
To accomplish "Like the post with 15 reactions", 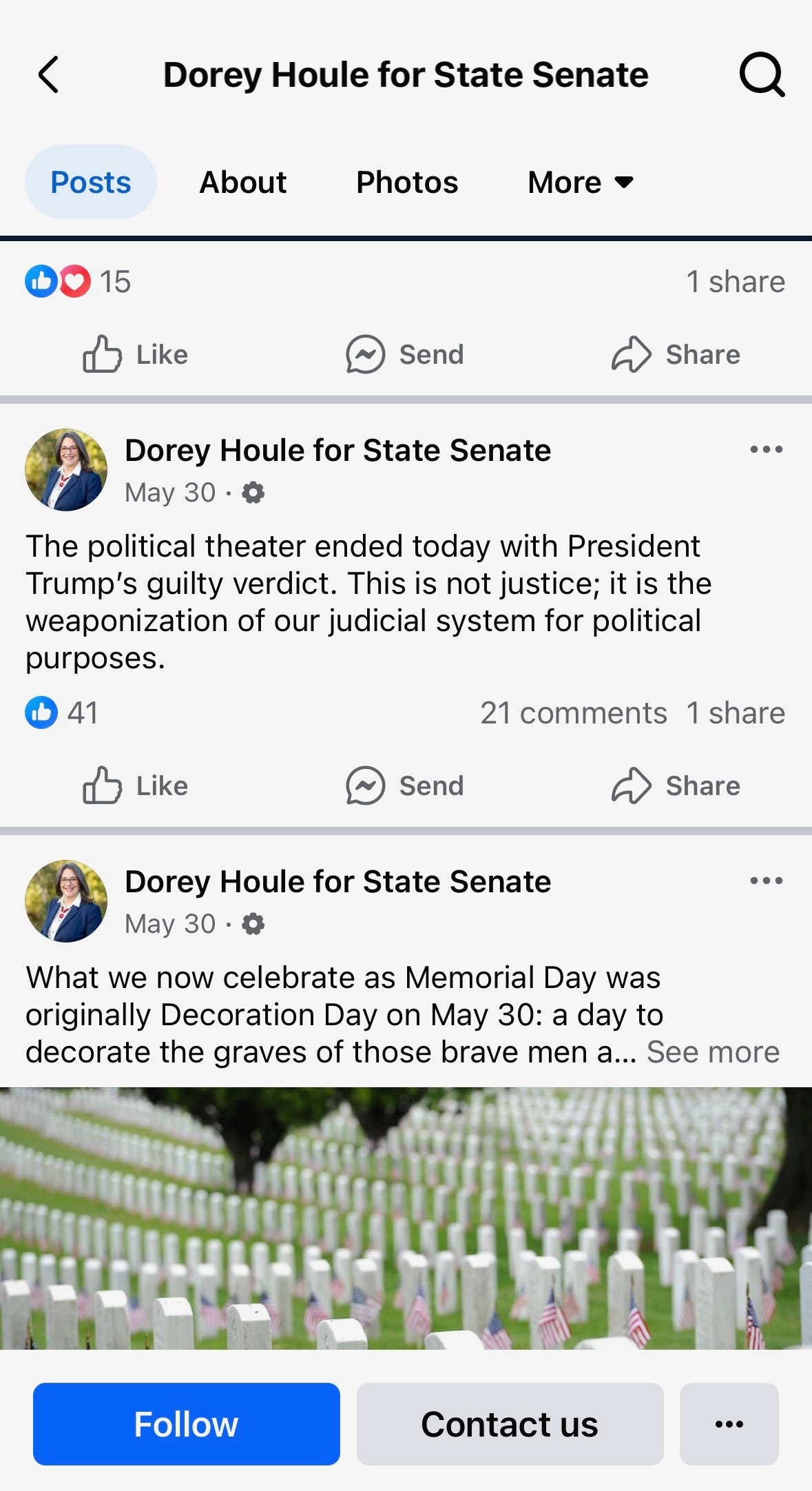I will click(135, 355).
